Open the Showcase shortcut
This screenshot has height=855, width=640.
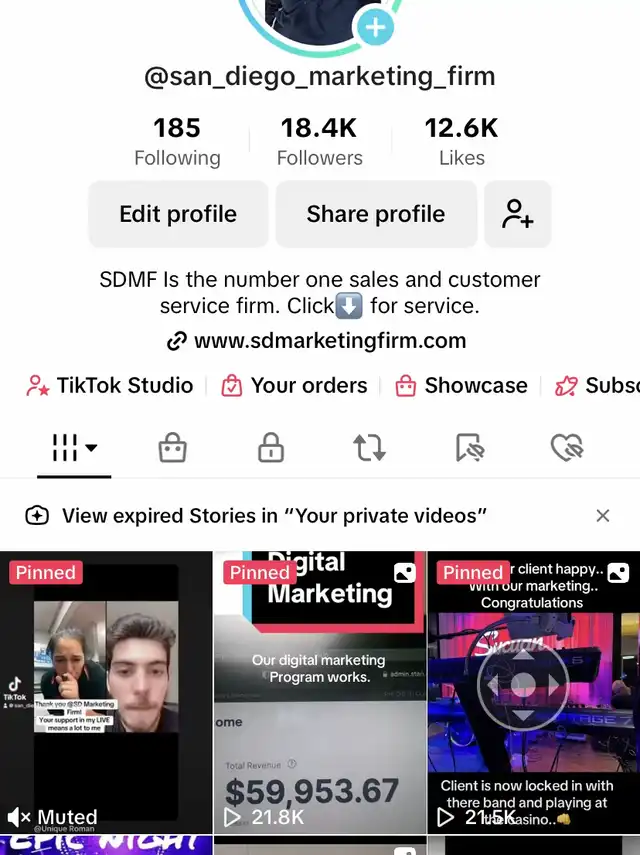(x=461, y=386)
